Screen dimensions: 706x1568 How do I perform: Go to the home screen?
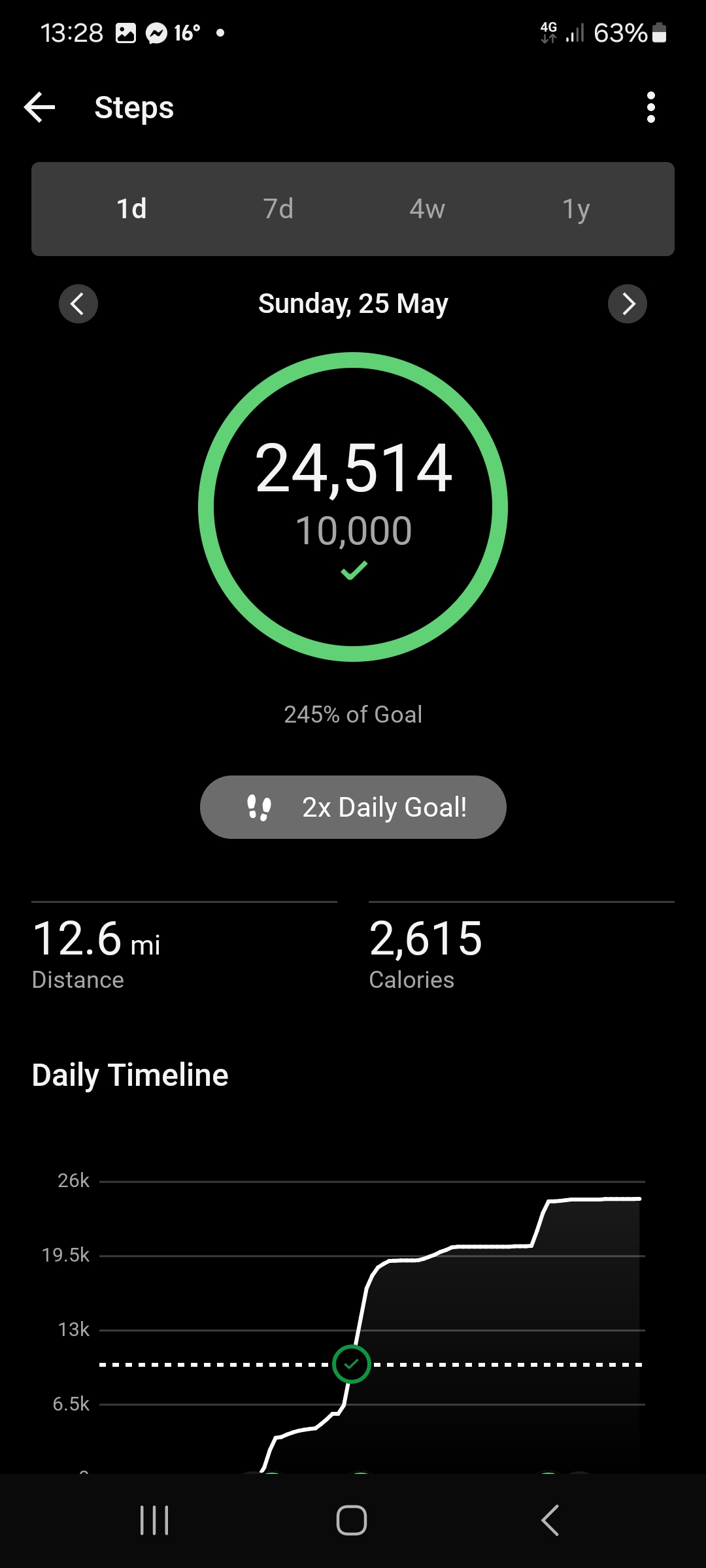(x=352, y=1520)
